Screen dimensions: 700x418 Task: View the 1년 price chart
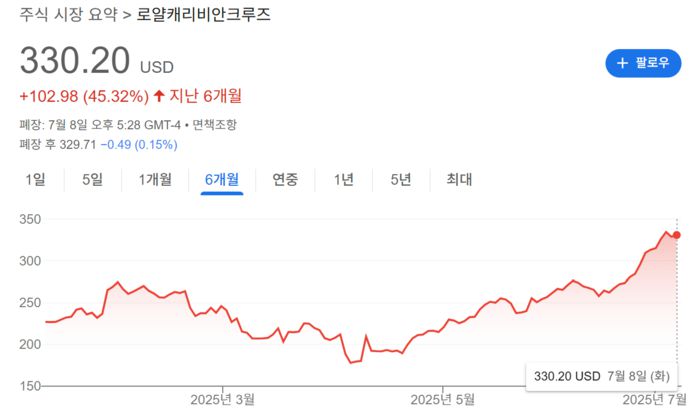click(x=344, y=180)
